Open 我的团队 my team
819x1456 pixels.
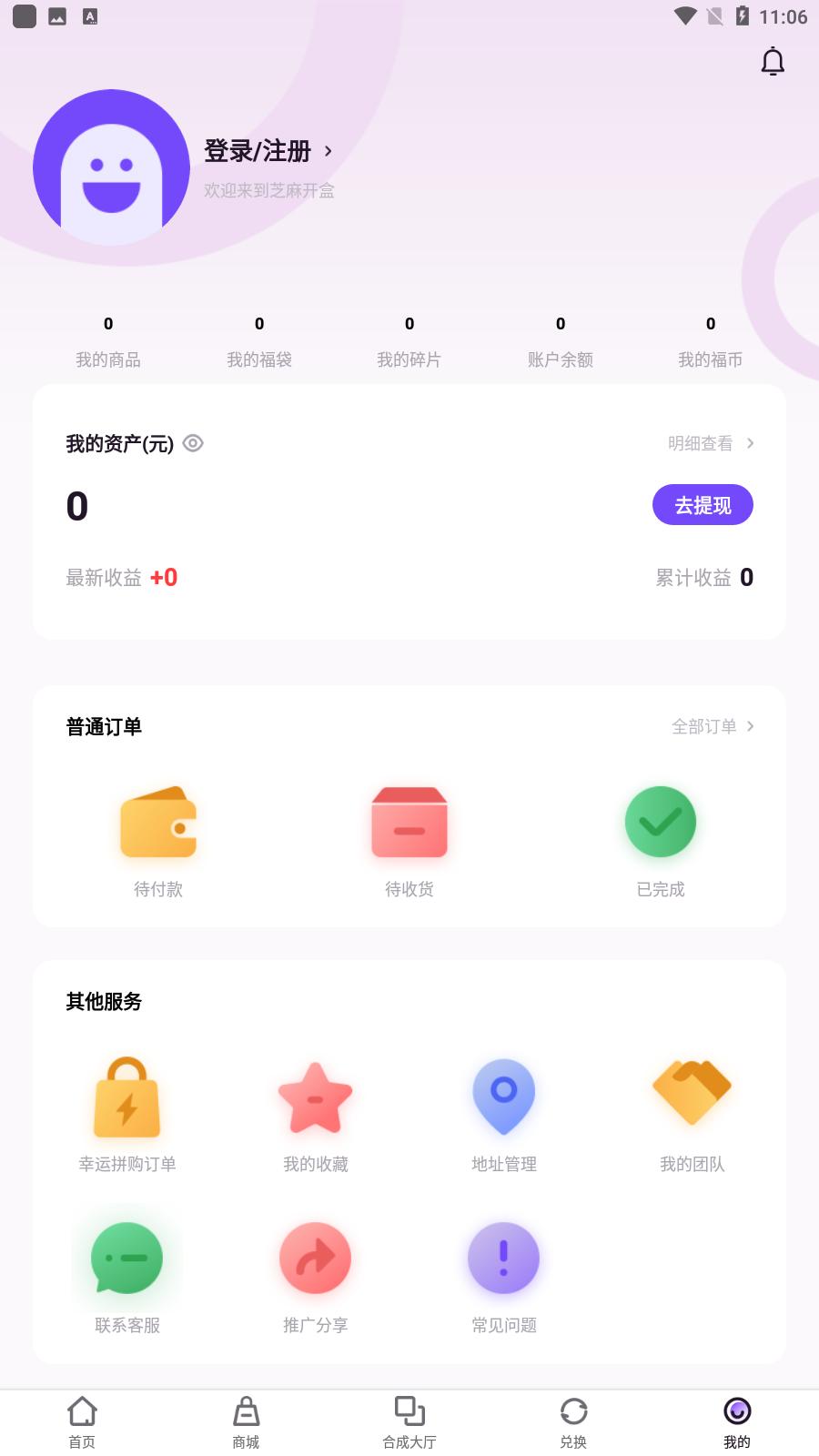(x=693, y=1112)
